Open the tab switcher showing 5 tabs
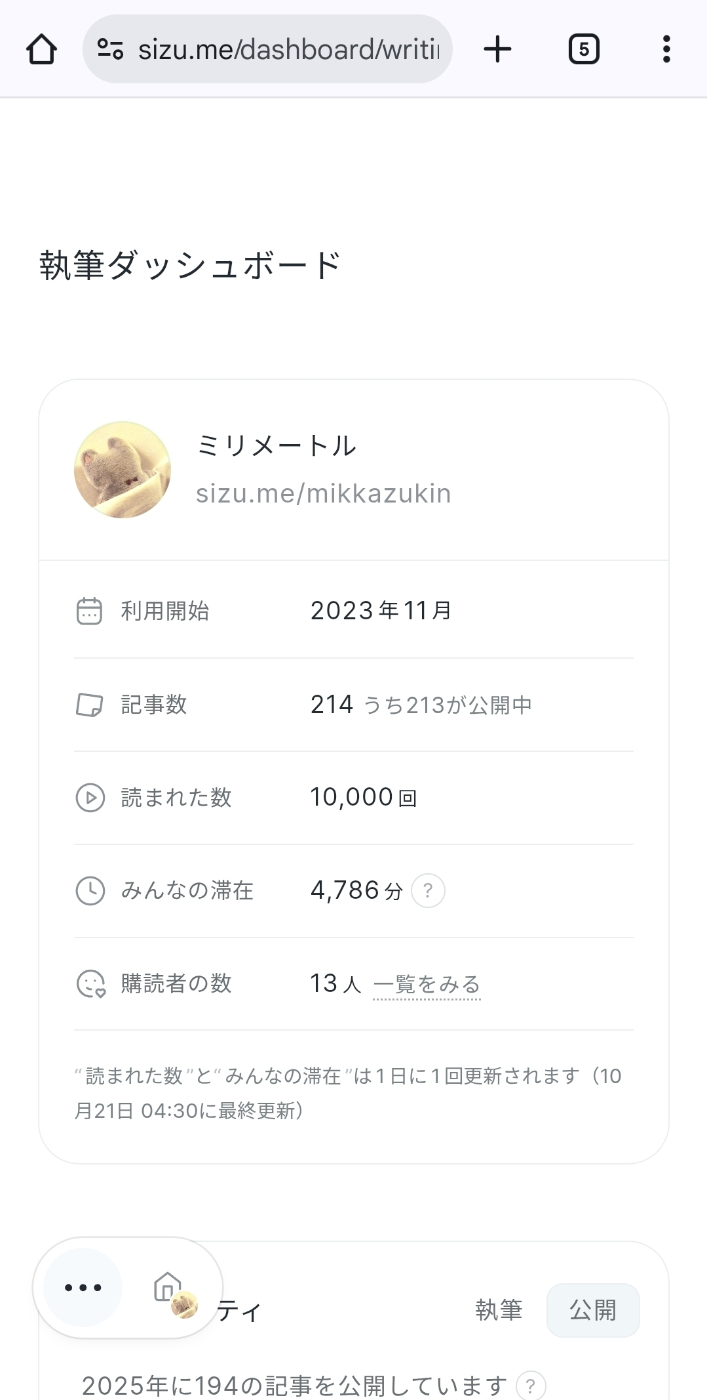 pyautogui.click(x=583, y=49)
